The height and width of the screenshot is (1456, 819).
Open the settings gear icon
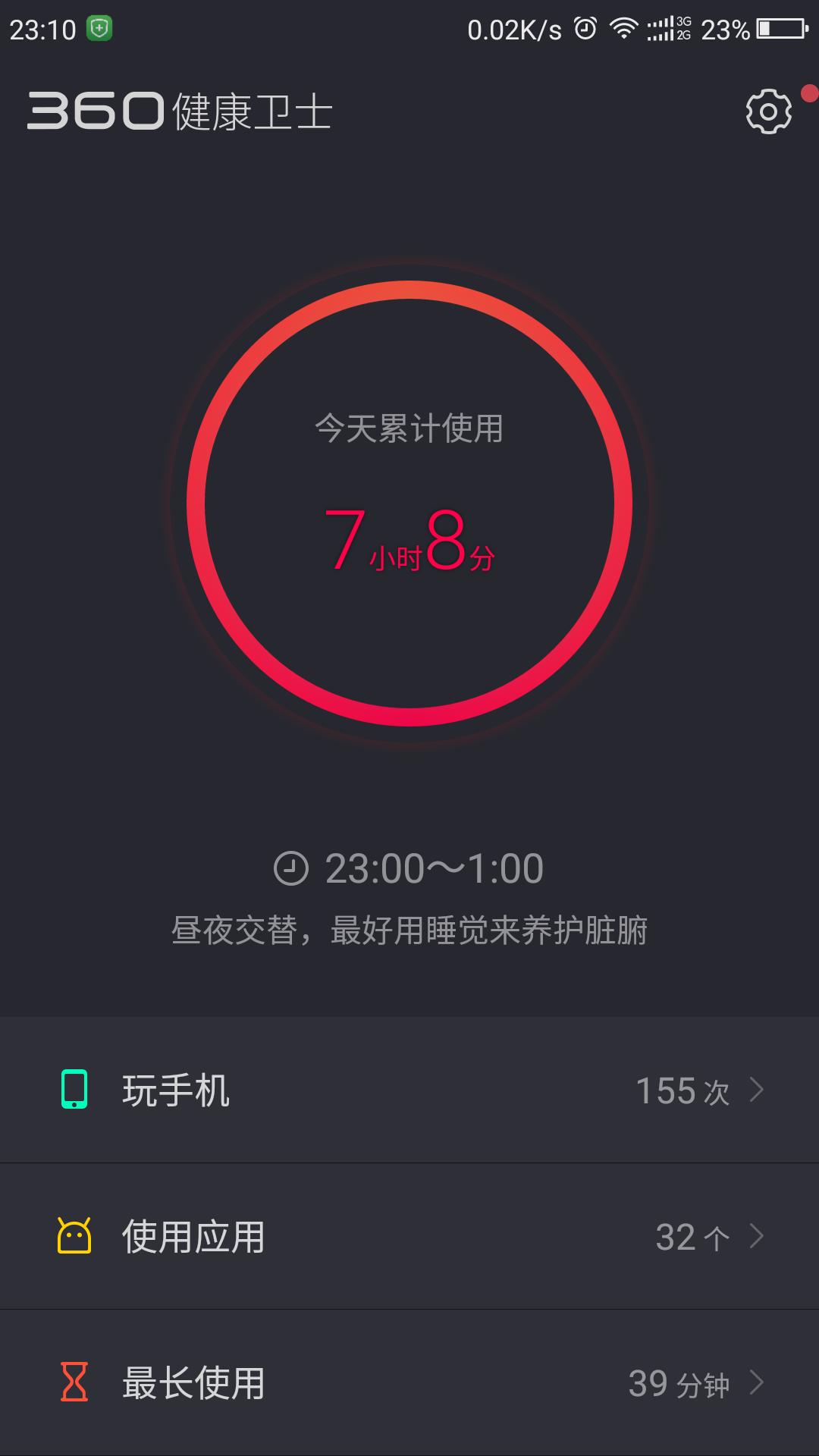(x=768, y=112)
